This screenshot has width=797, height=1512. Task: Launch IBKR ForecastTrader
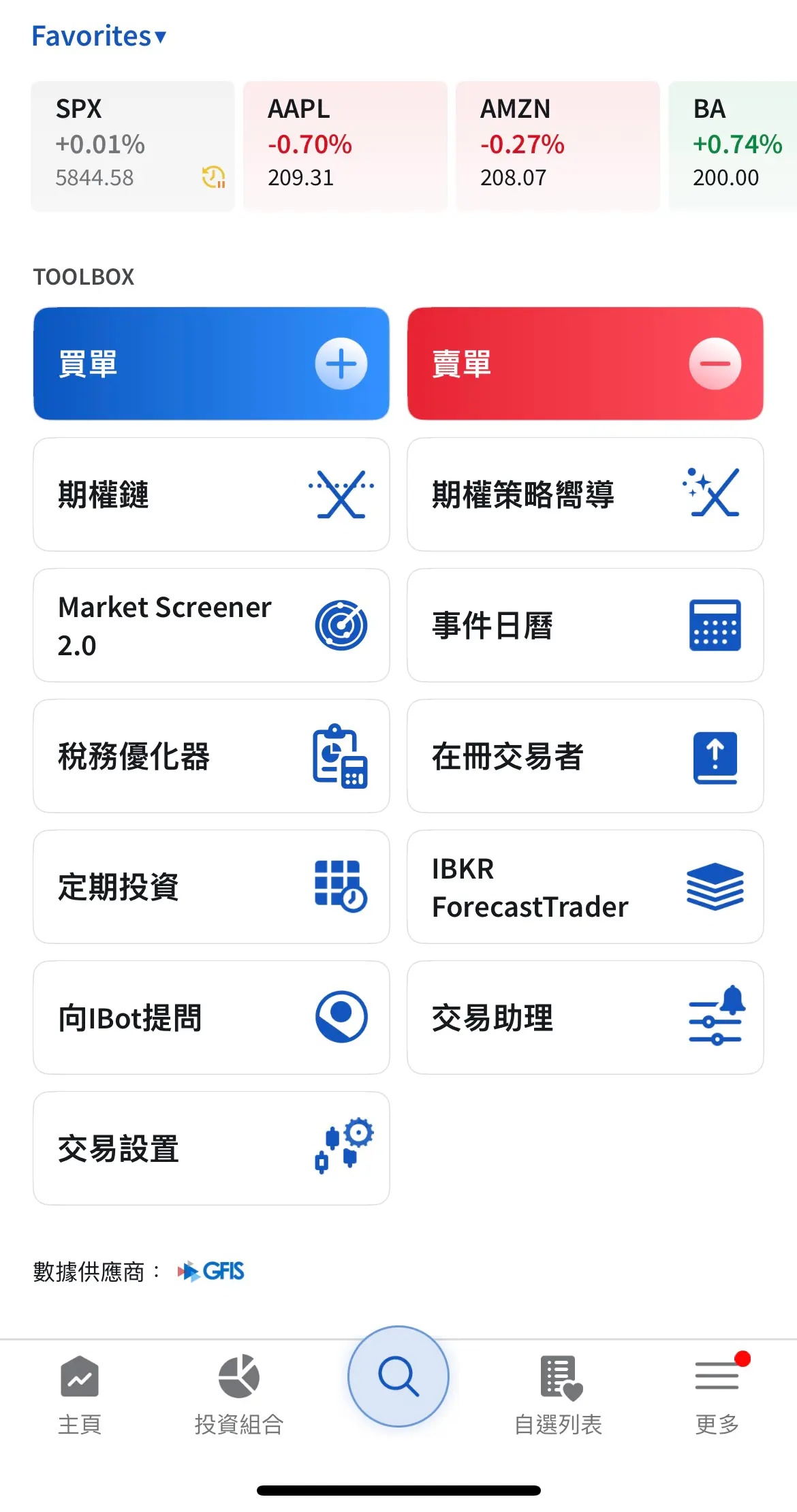tap(585, 887)
